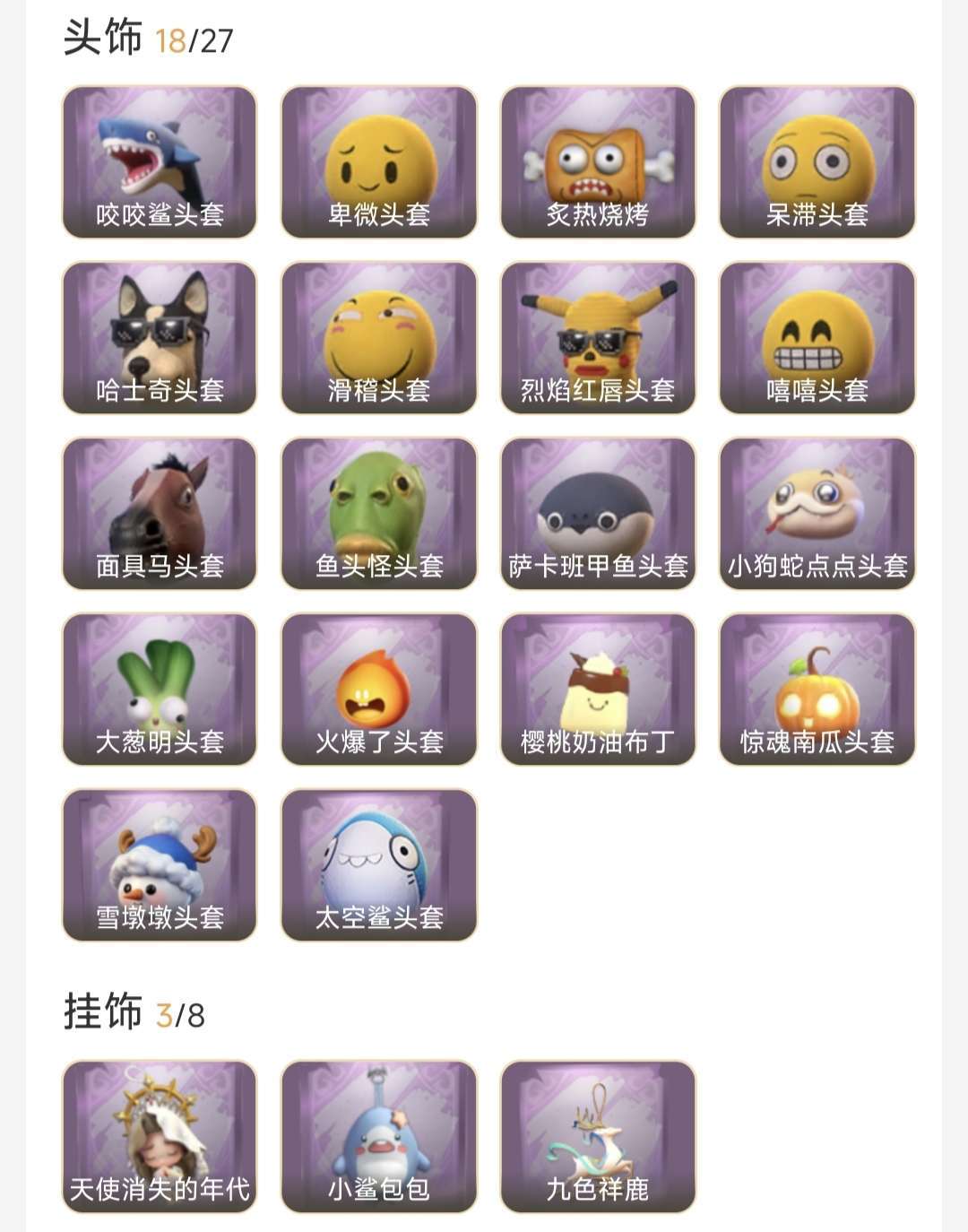
Task: Open the 雪墩墩头套 tile
Action: click(160, 865)
